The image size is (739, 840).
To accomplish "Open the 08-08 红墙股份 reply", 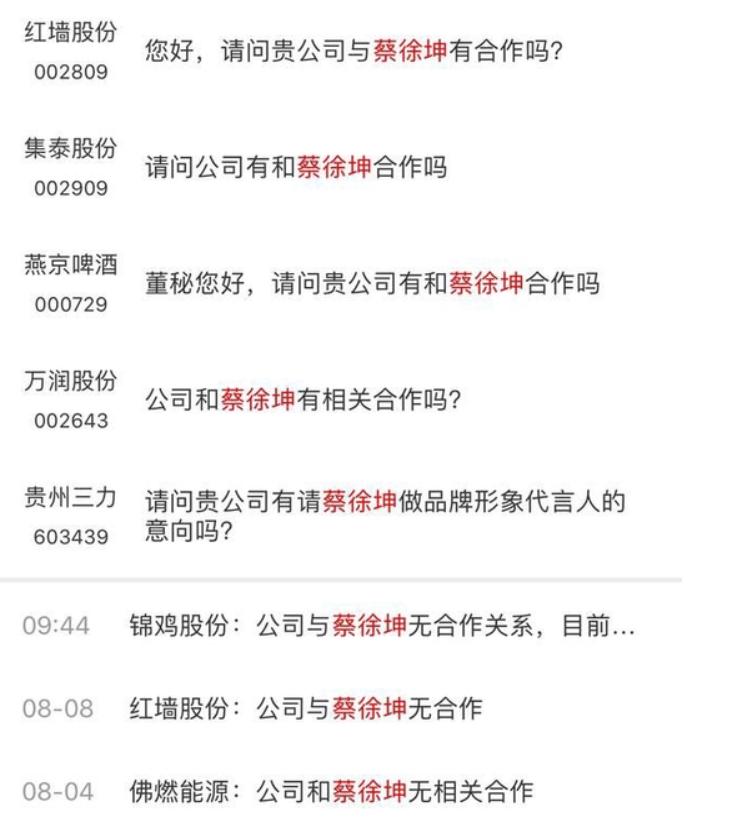I will (305, 709).
